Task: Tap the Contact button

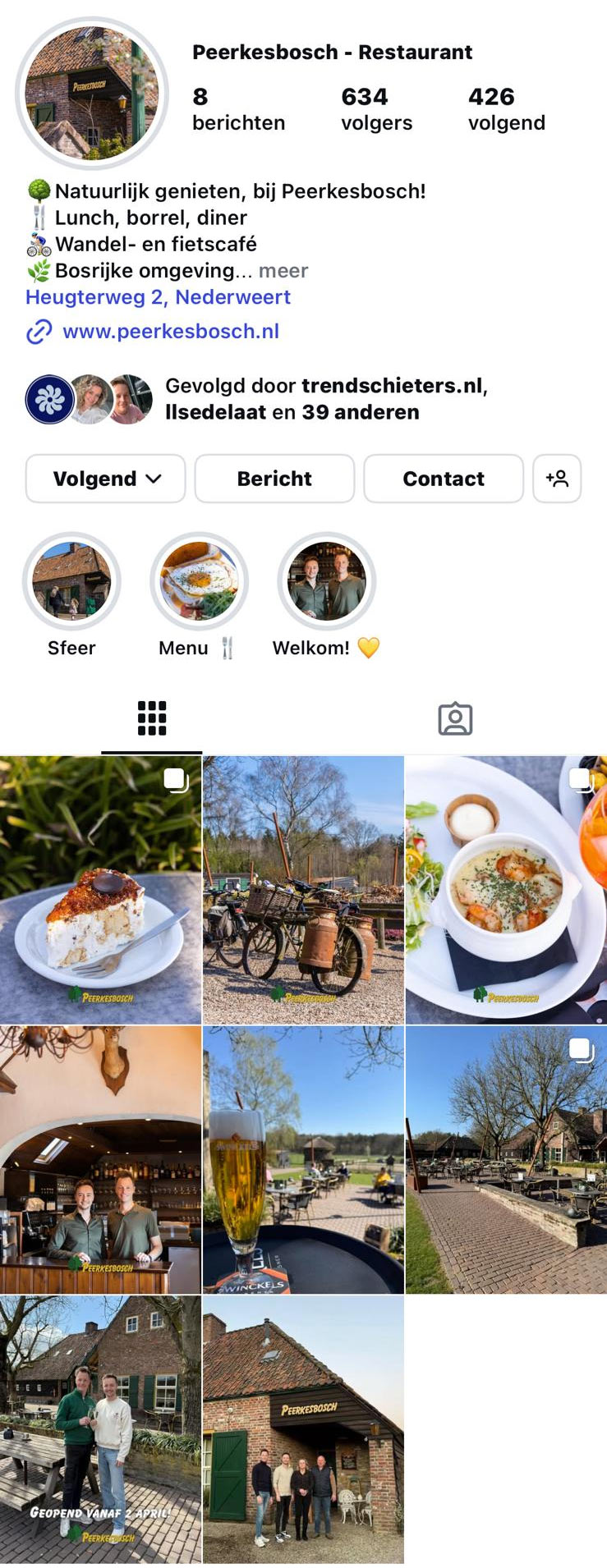Action: tap(444, 479)
